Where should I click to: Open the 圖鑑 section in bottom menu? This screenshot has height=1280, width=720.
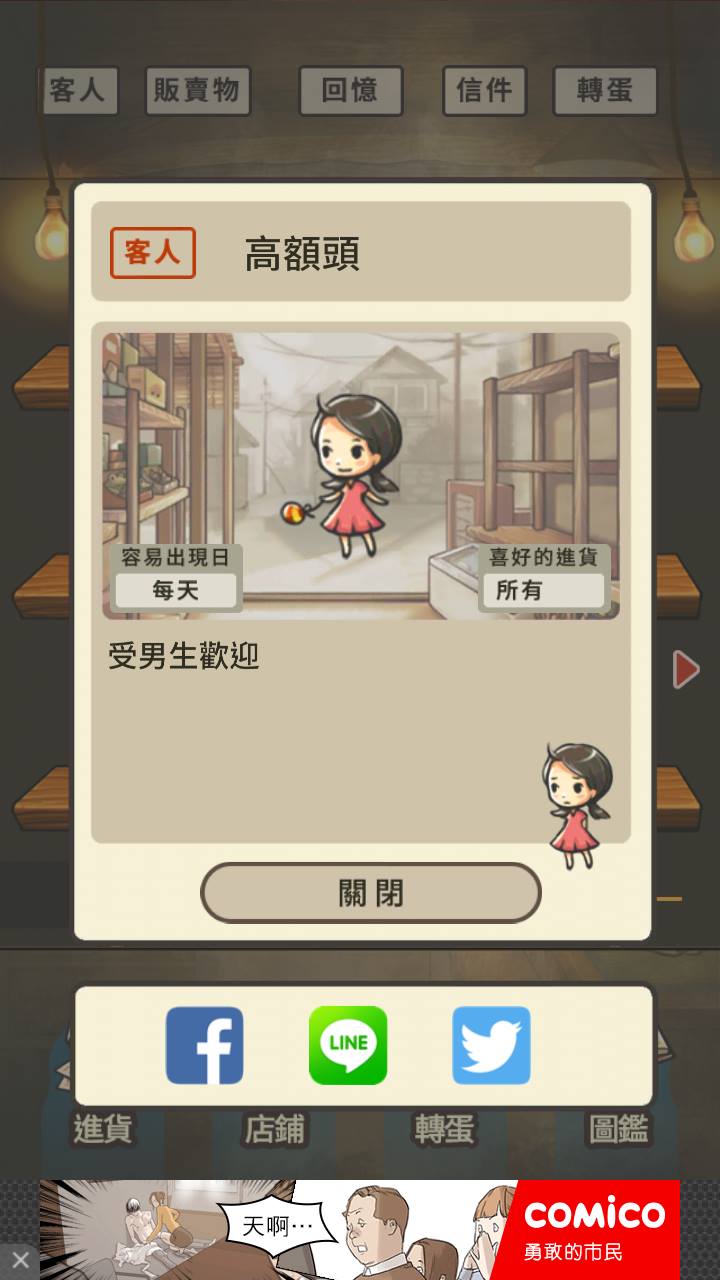618,1129
